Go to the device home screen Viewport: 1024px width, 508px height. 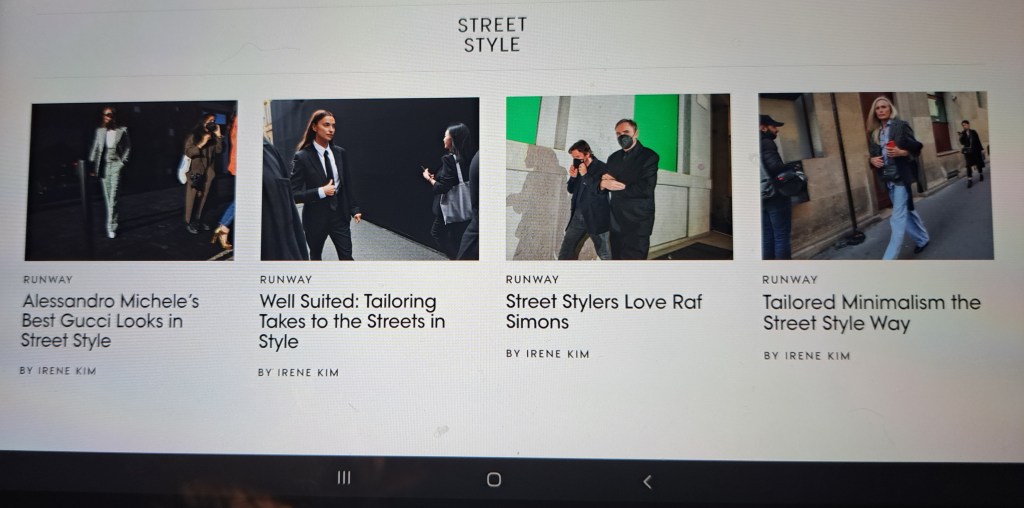click(x=493, y=480)
